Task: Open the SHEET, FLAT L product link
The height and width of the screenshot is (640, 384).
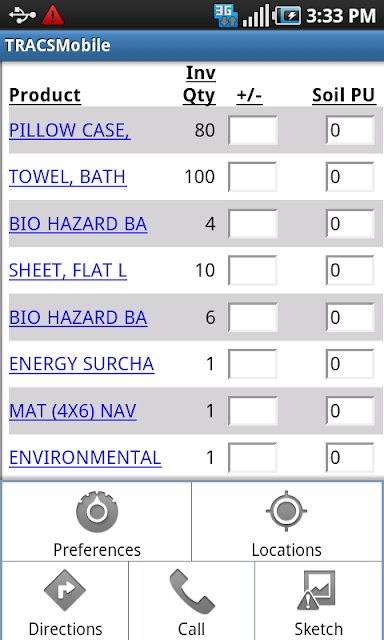Action: 68,270
